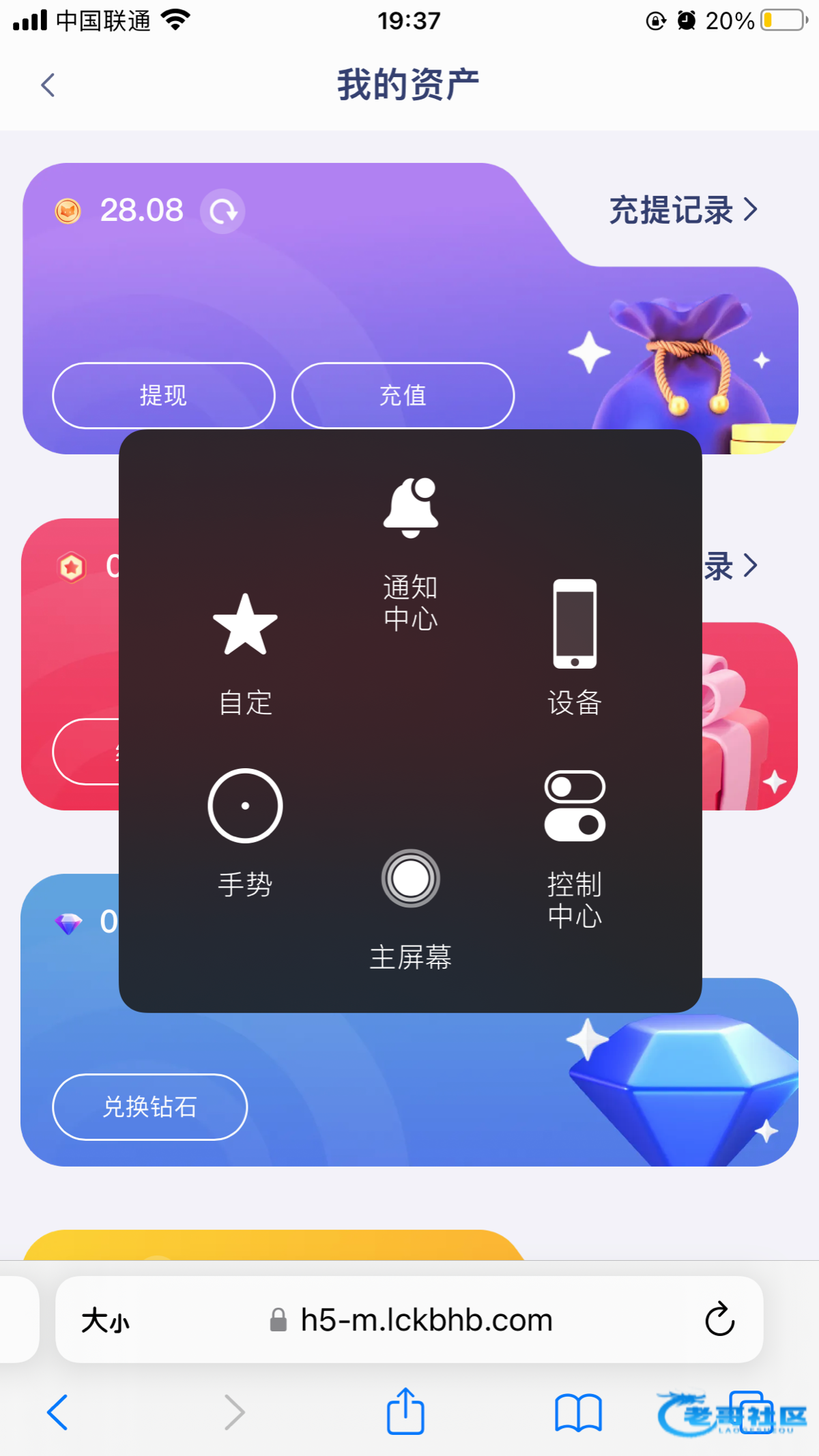Share this page from Safari

tap(405, 1411)
